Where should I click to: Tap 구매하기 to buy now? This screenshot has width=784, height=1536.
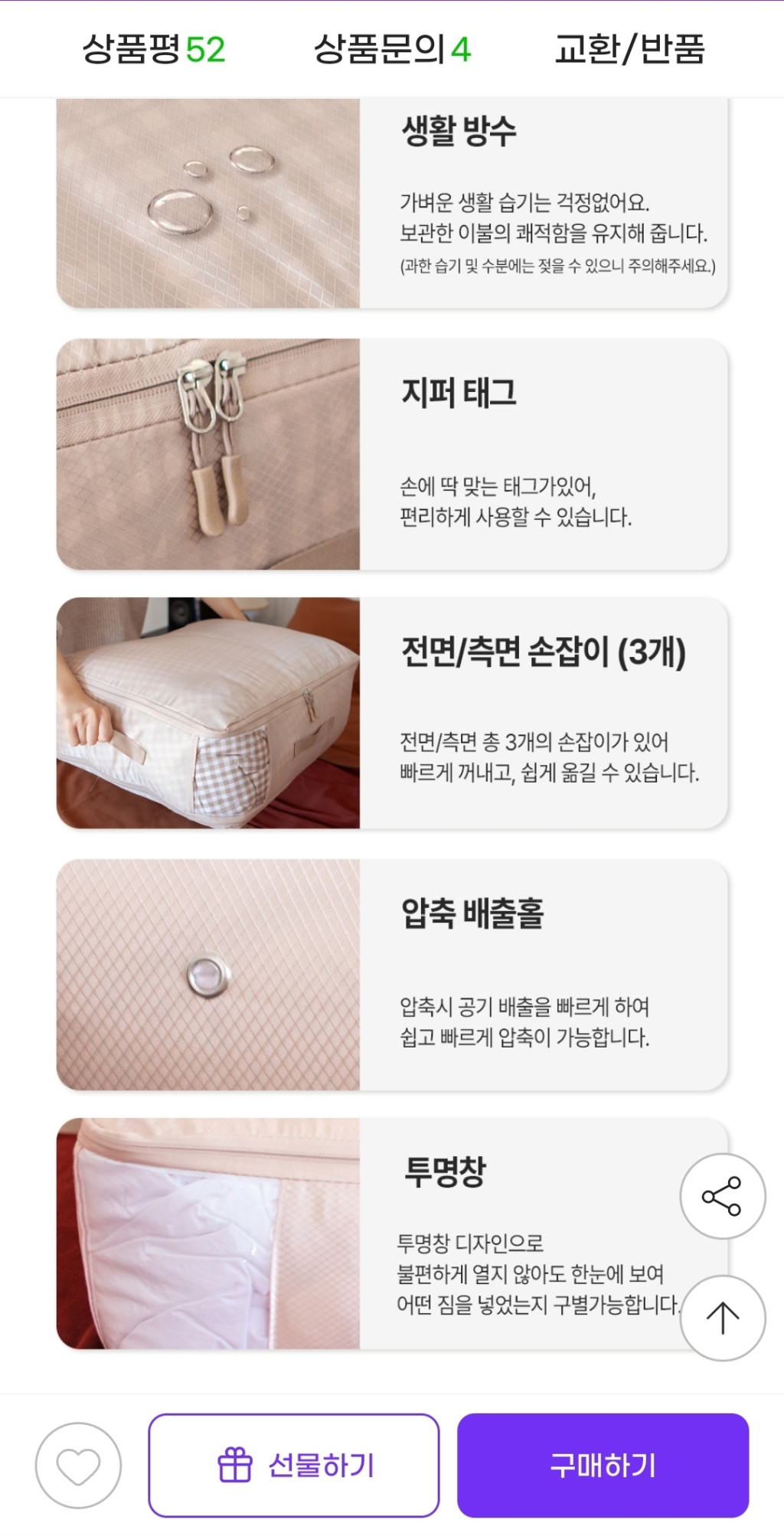click(x=603, y=1465)
